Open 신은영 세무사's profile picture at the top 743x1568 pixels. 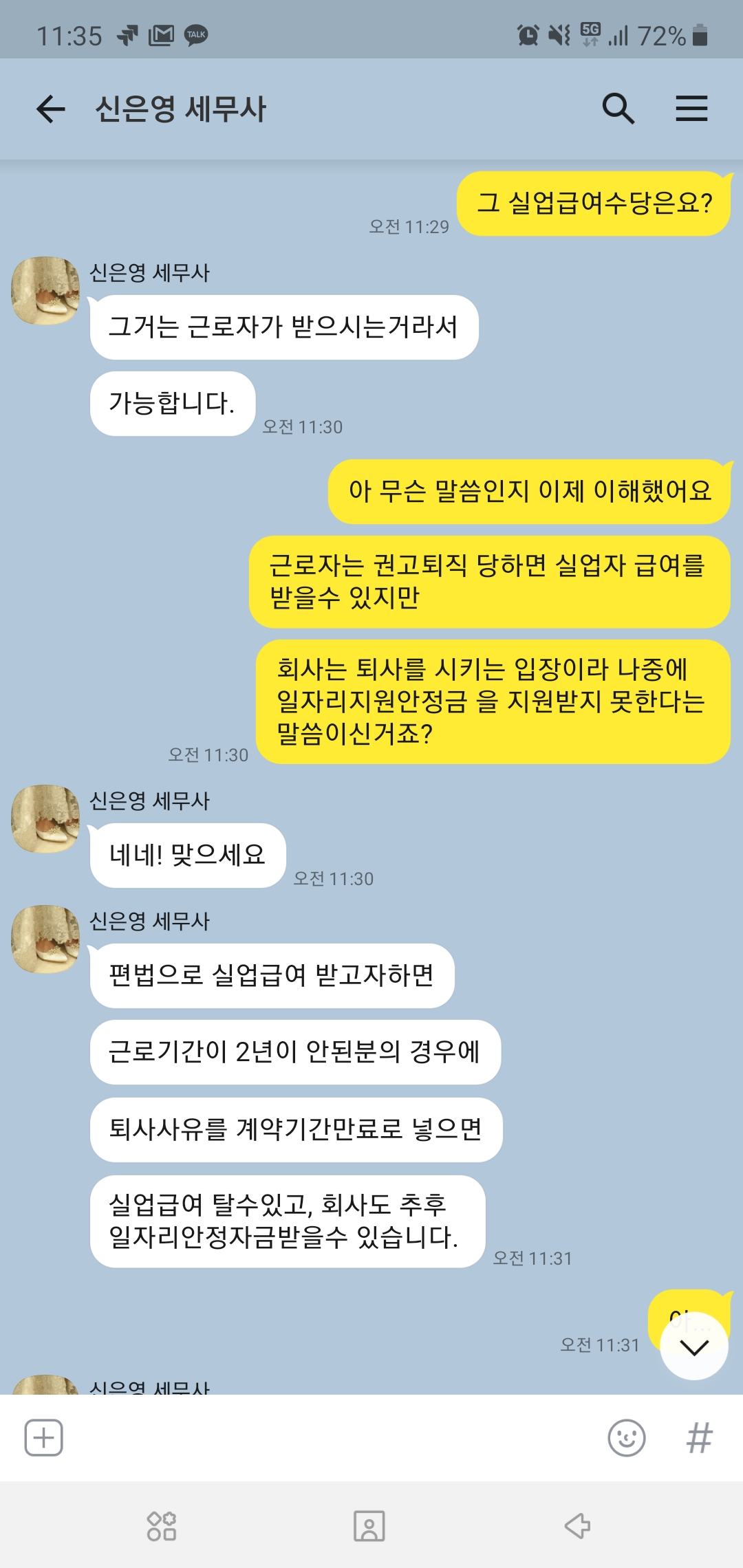(45, 290)
